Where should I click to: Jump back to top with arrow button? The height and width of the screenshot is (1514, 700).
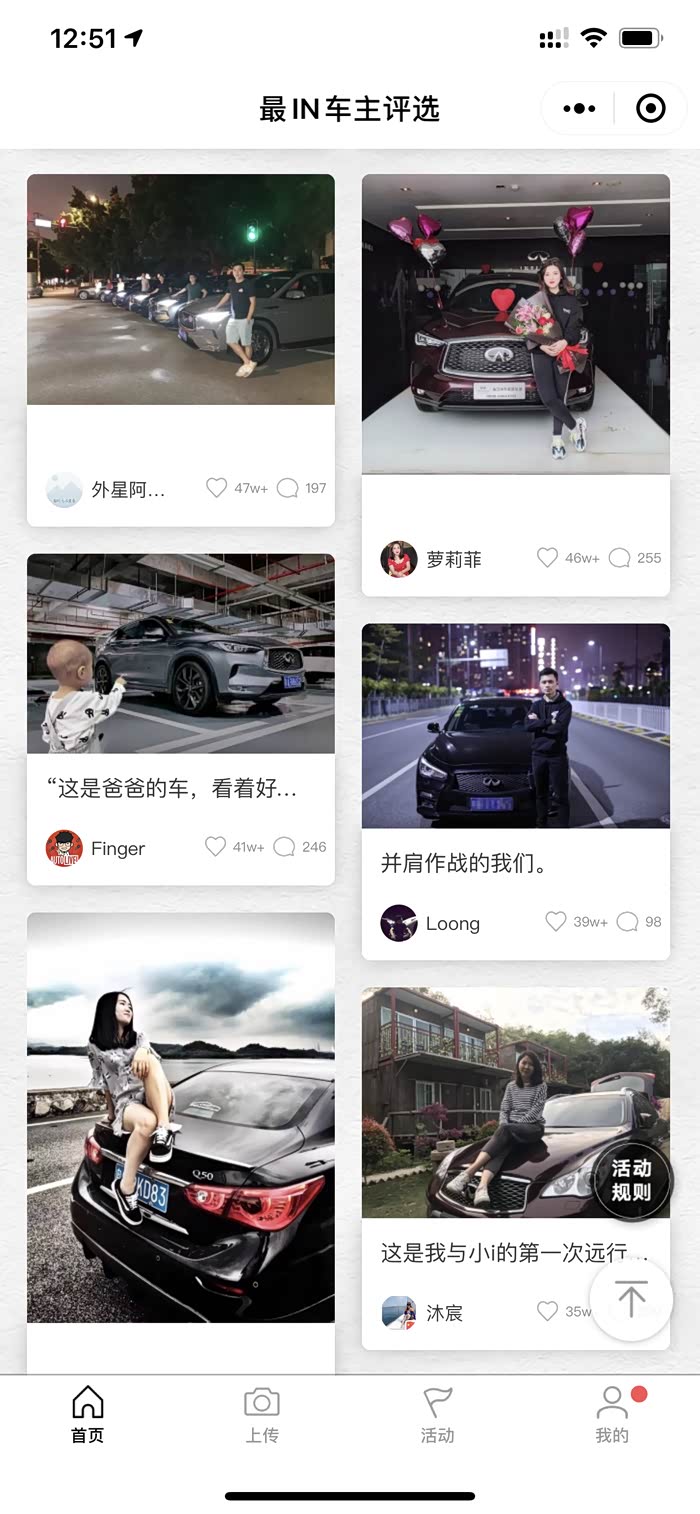pos(631,1299)
